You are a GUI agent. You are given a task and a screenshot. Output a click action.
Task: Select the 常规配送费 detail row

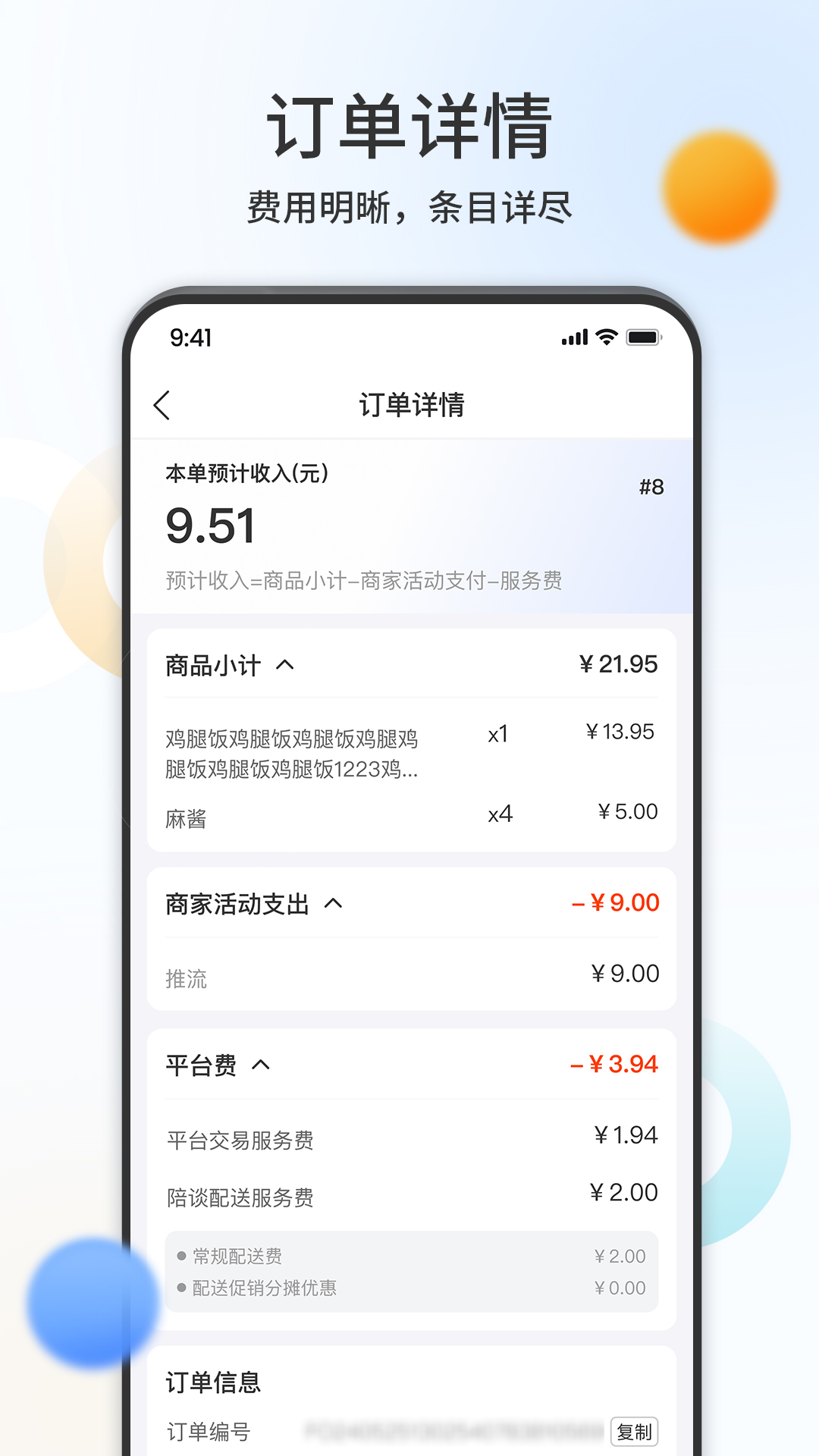click(237, 1256)
